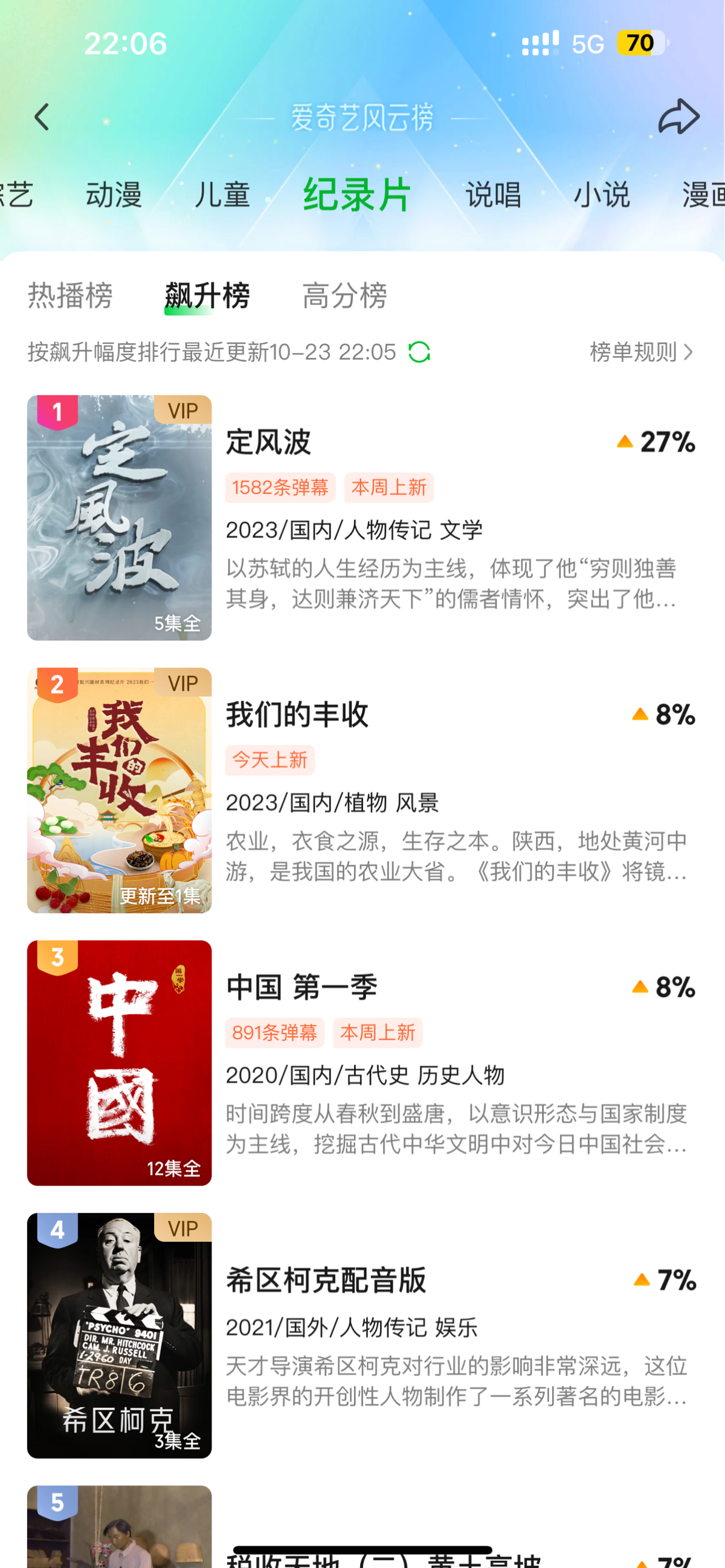Show the 热播榜 ranking list
Screen dimensions: 725x1568
[71, 296]
